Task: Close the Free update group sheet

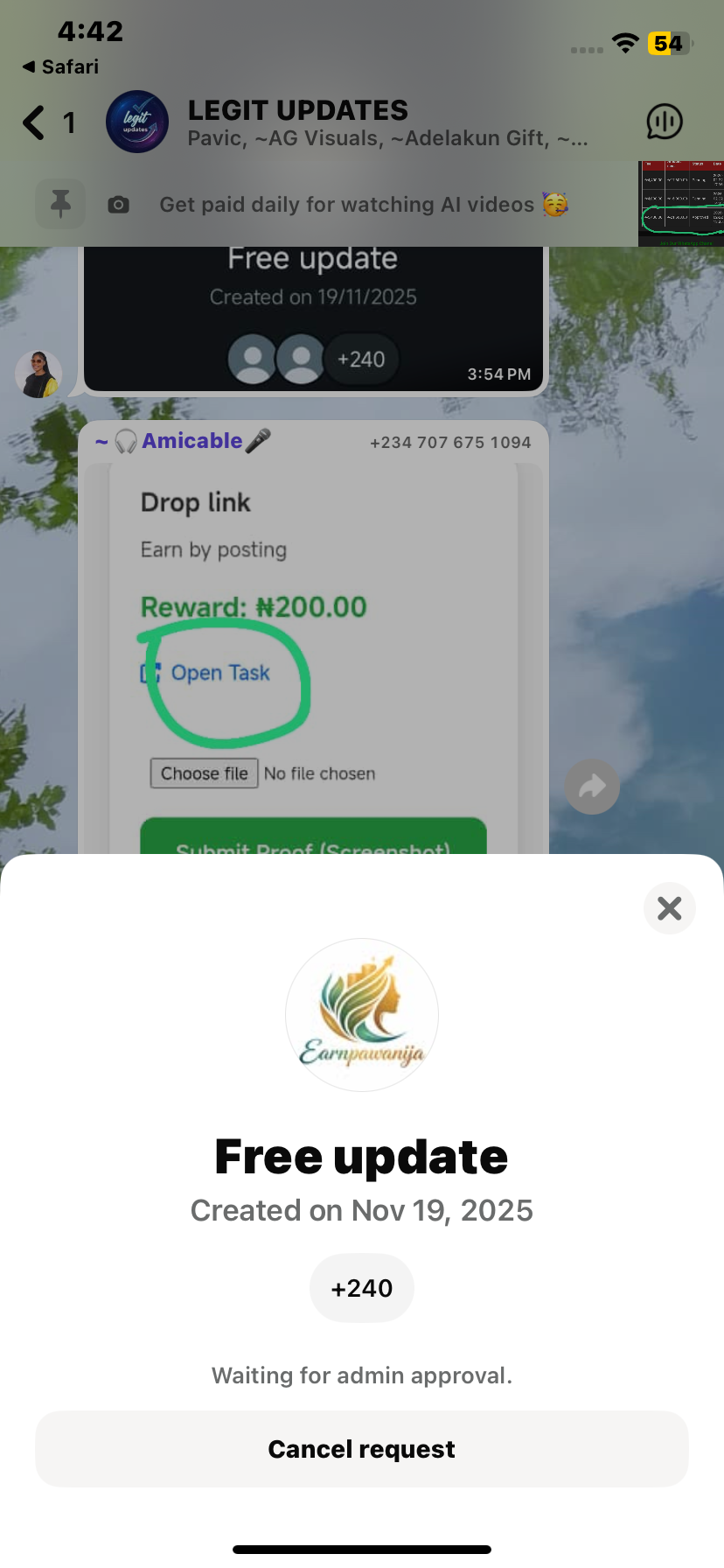Action: tap(669, 908)
